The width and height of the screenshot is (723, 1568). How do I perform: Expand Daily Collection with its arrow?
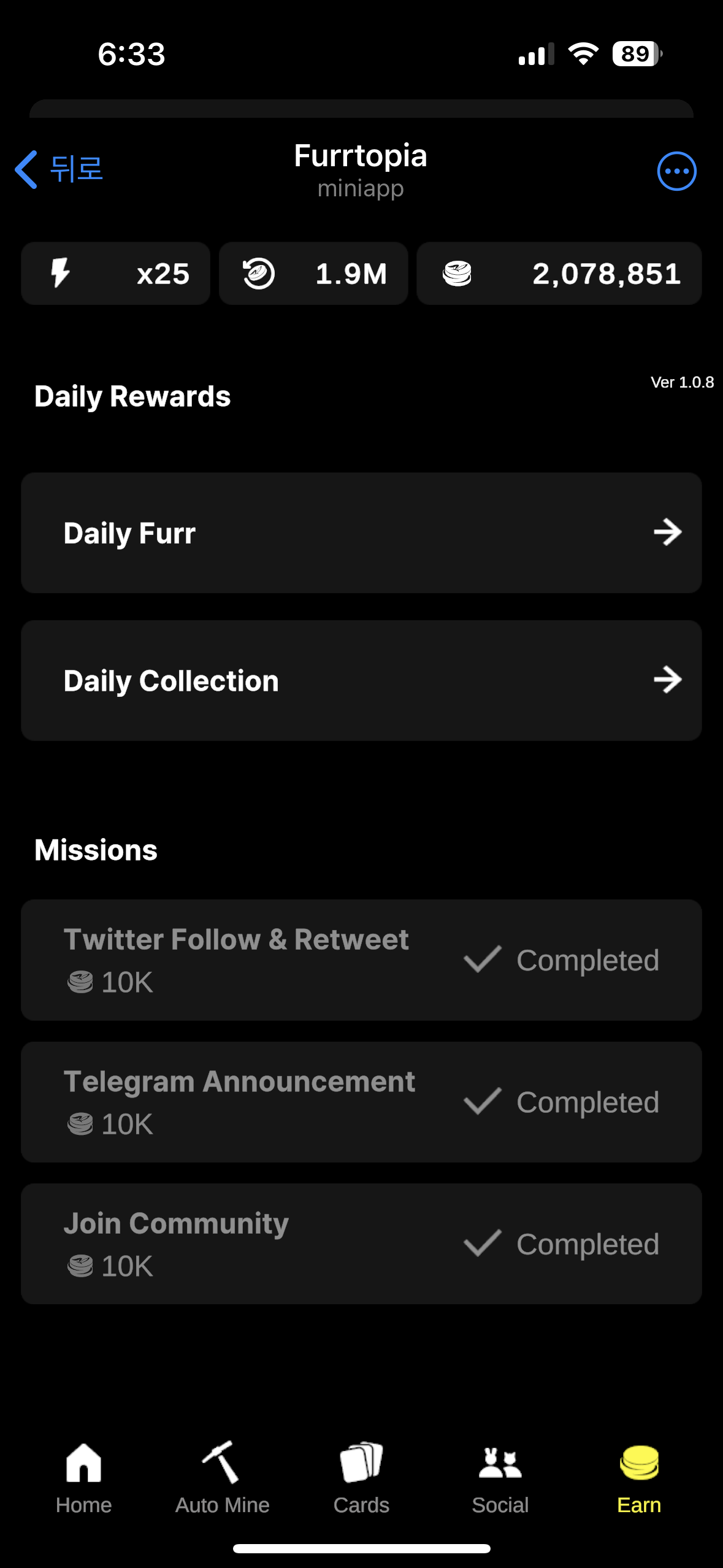click(668, 680)
